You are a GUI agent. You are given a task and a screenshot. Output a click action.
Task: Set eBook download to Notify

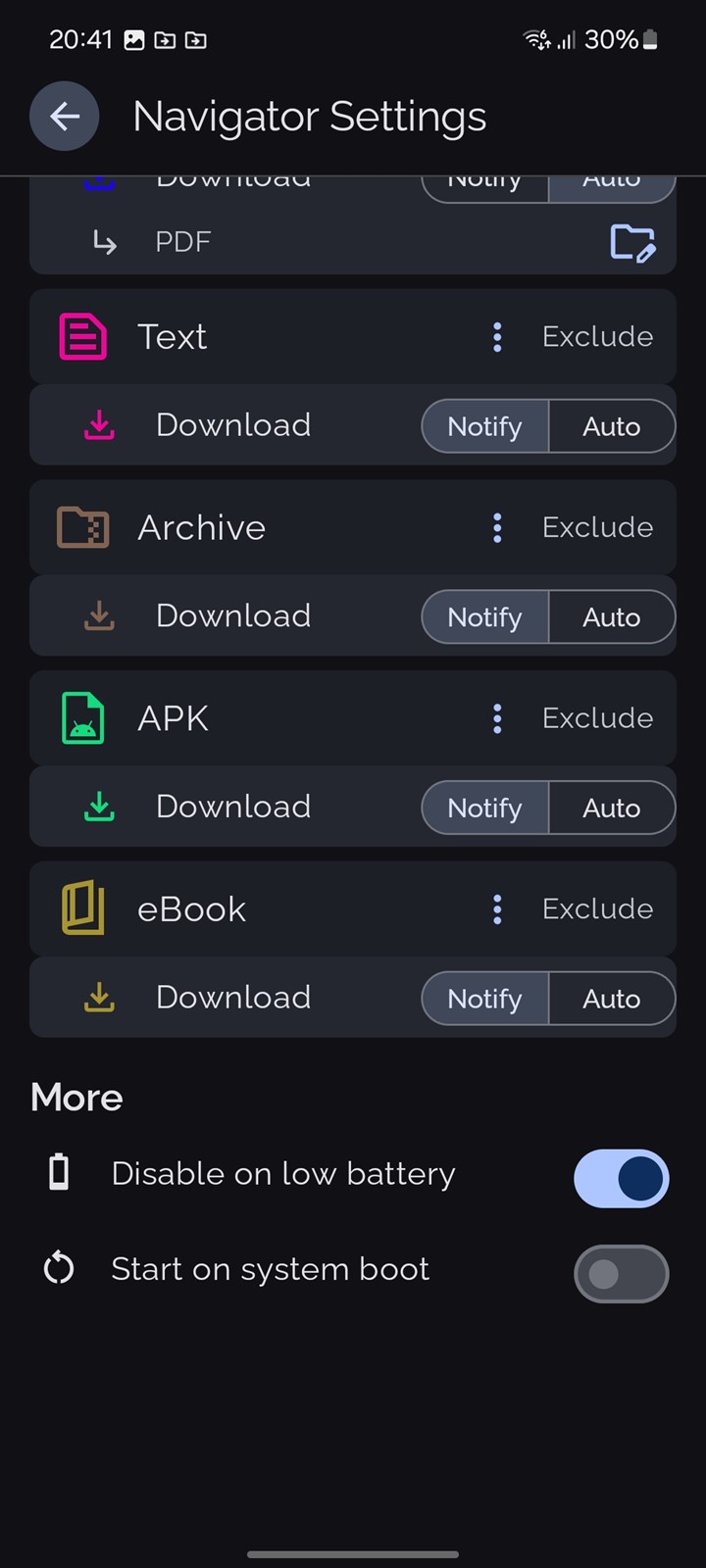pos(484,999)
